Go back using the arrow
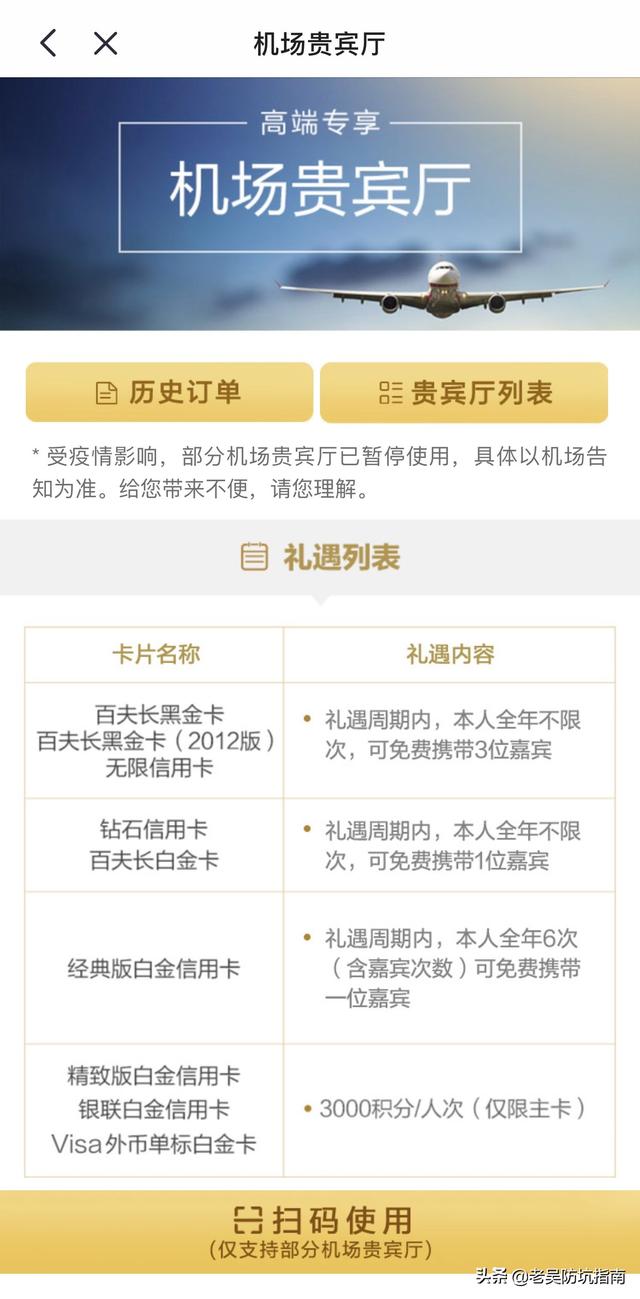This screenshot has width=640, height=1299. pyautogui.click(x=47, y=43)
